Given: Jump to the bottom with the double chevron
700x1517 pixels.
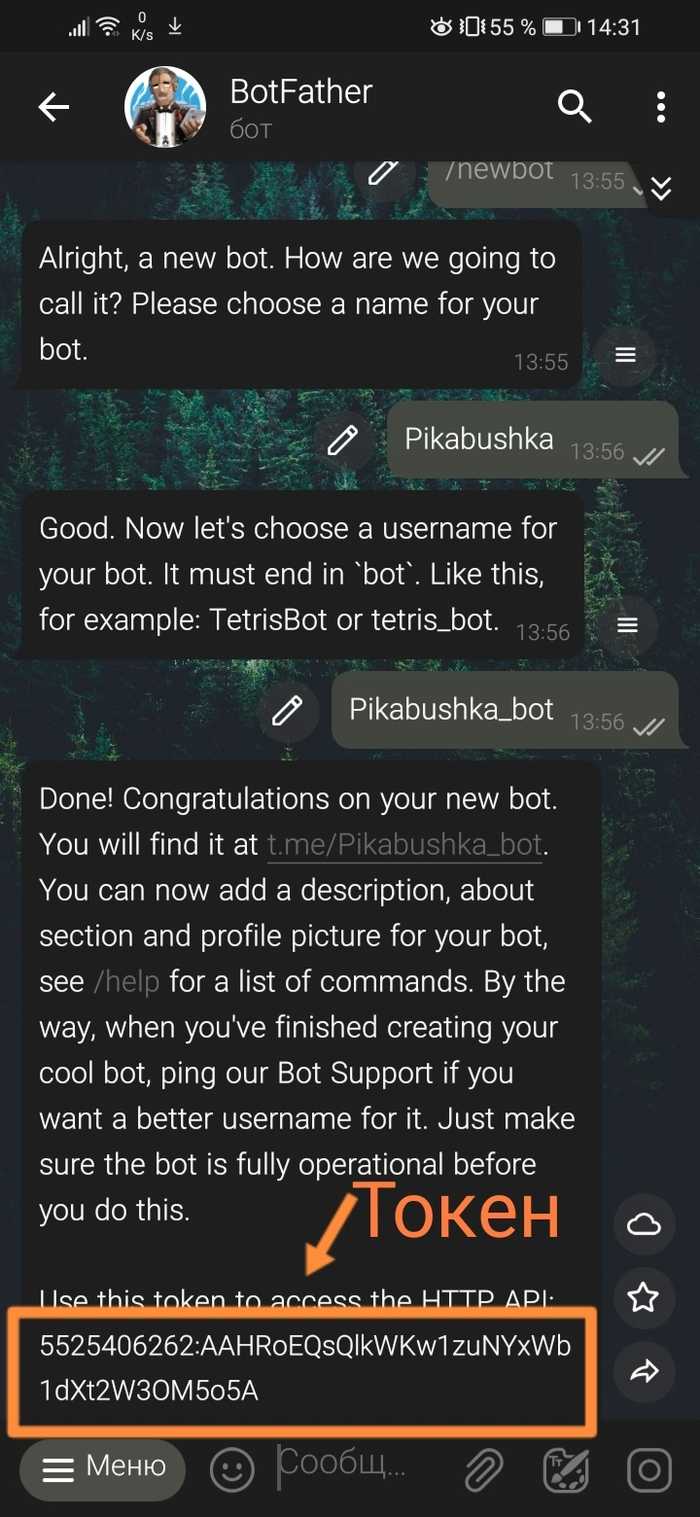Looking at the screenshot, I should coord(660,188).
